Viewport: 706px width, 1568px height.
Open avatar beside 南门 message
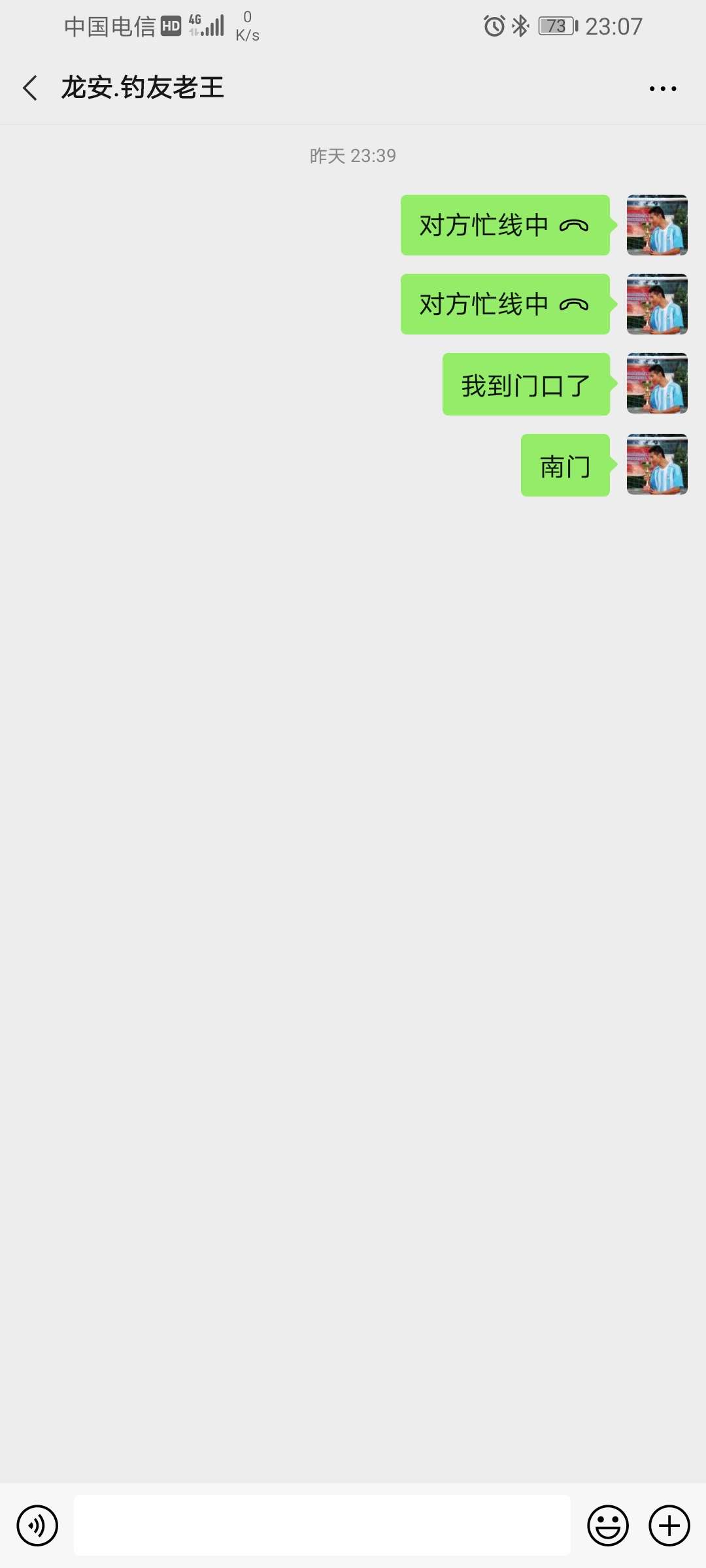click(x=656, y=465)
